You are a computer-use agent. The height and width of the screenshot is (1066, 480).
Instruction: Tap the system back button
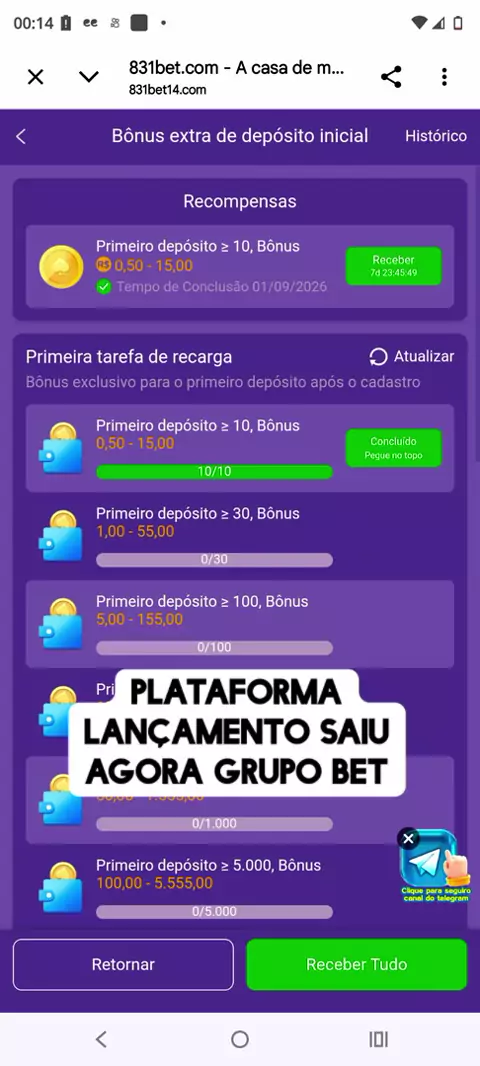[101, 1039]
